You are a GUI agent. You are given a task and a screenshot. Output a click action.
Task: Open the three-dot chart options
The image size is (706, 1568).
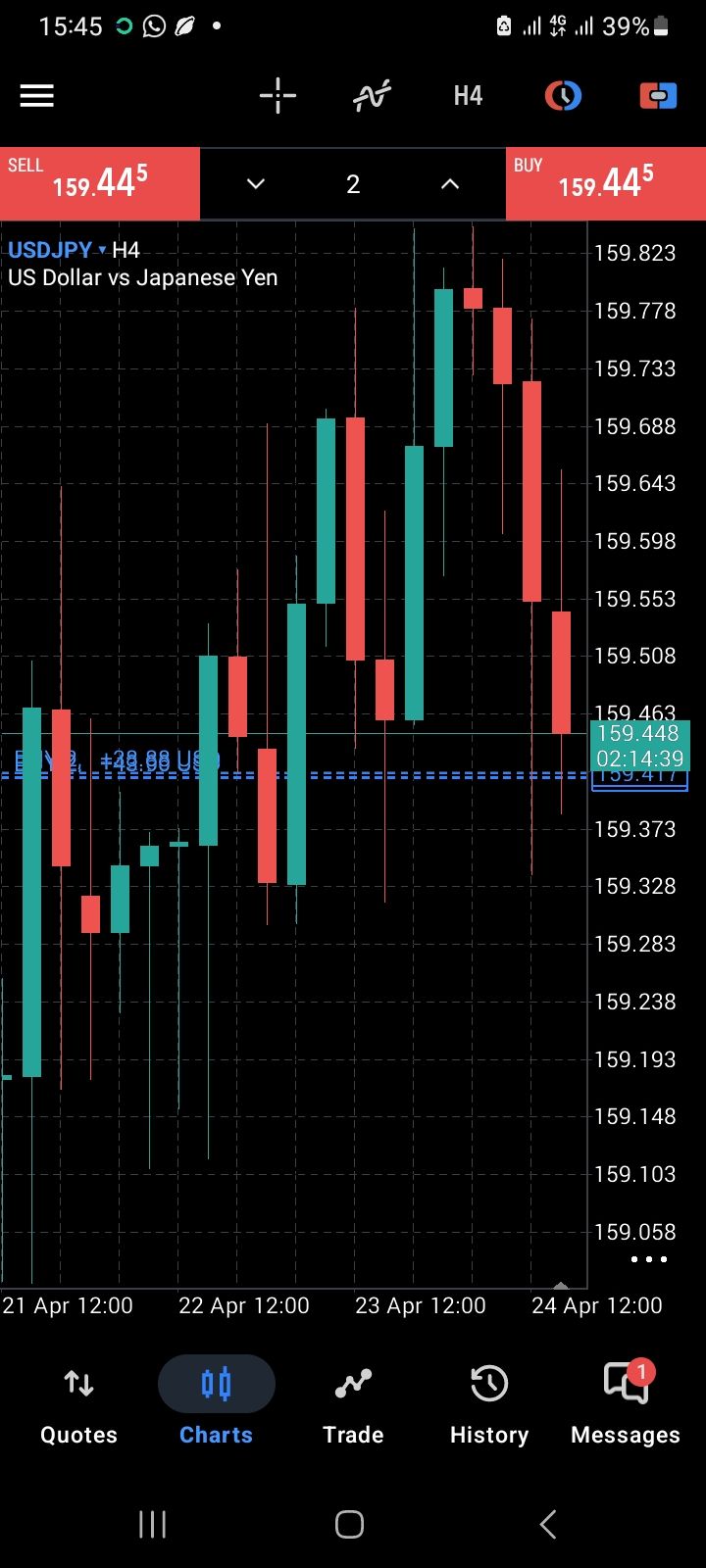pos(649,1259)
